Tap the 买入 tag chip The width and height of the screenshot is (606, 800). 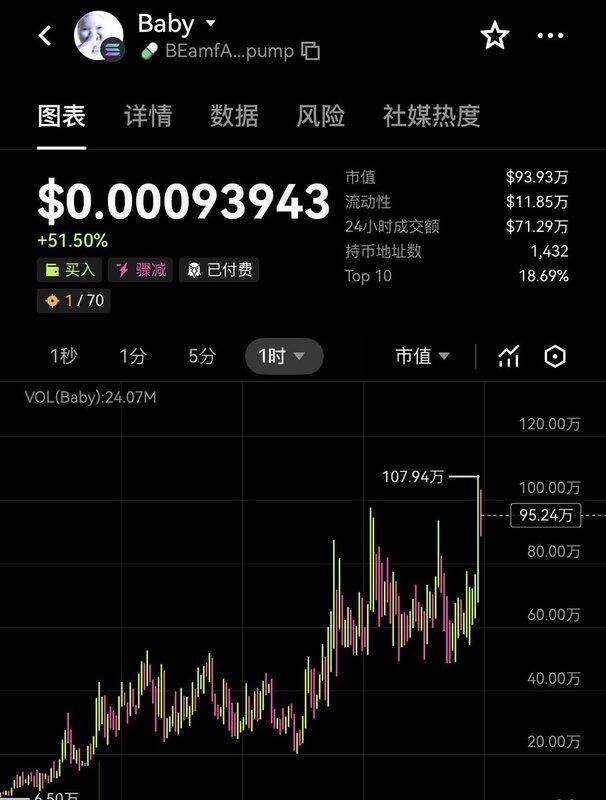[69, 269]
